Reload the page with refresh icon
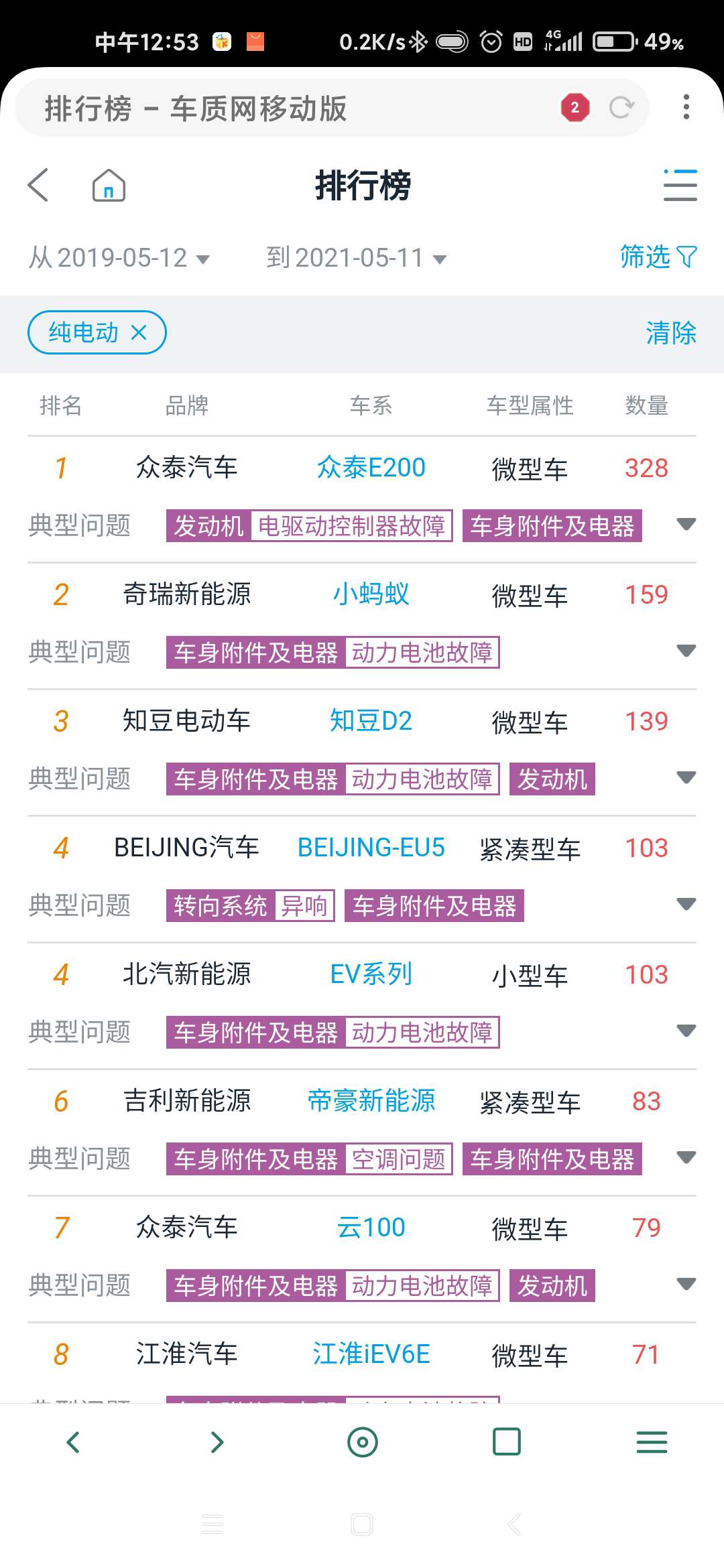 pyautogui.click(x=621, y=108)
